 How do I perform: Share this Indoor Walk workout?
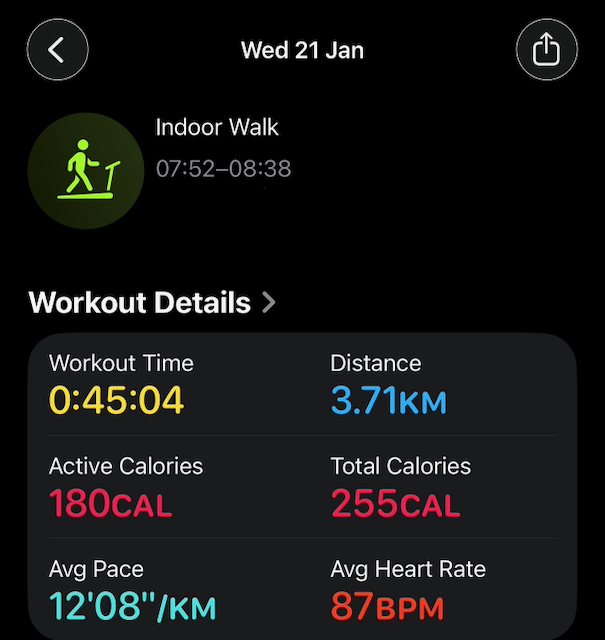pos(546,49)
